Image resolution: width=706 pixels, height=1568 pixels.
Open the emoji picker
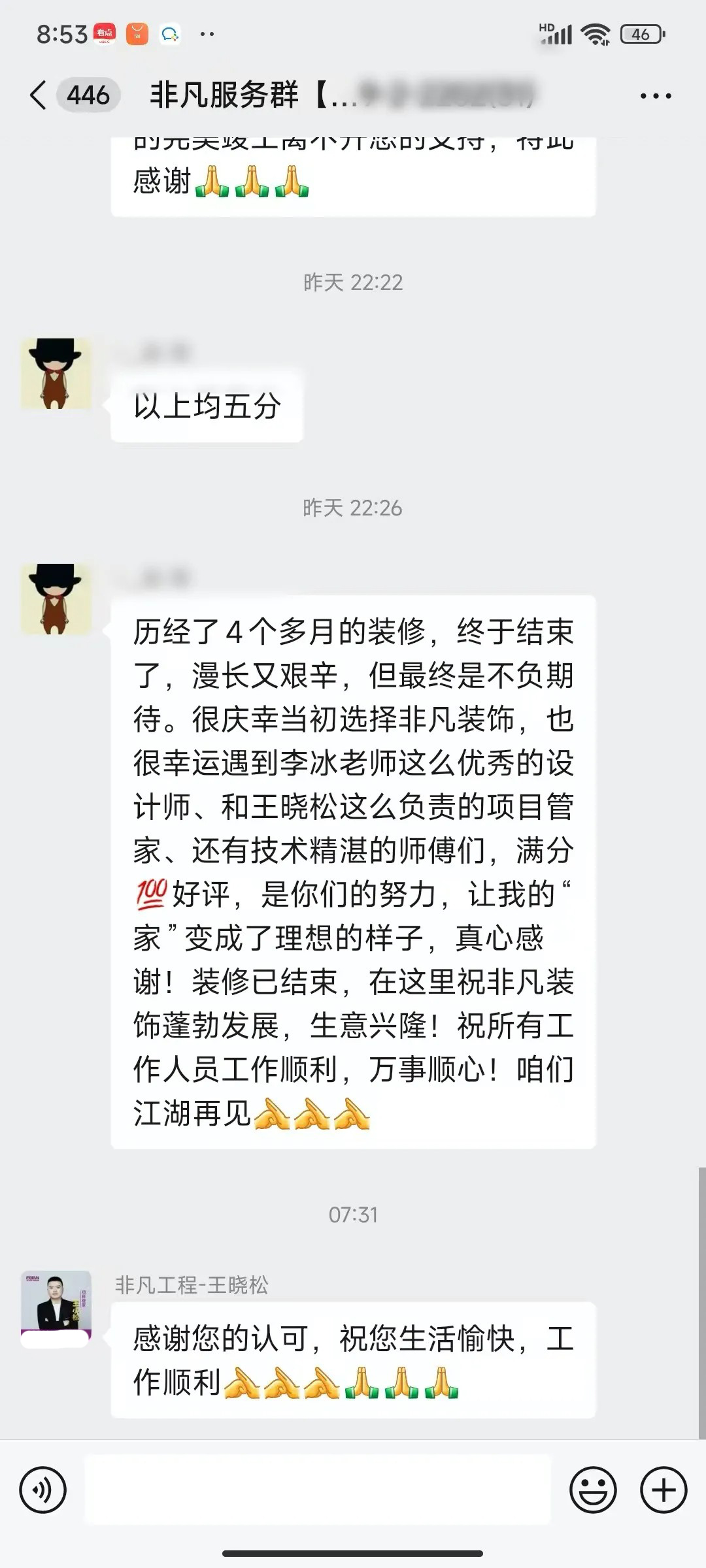point(593,1490)
